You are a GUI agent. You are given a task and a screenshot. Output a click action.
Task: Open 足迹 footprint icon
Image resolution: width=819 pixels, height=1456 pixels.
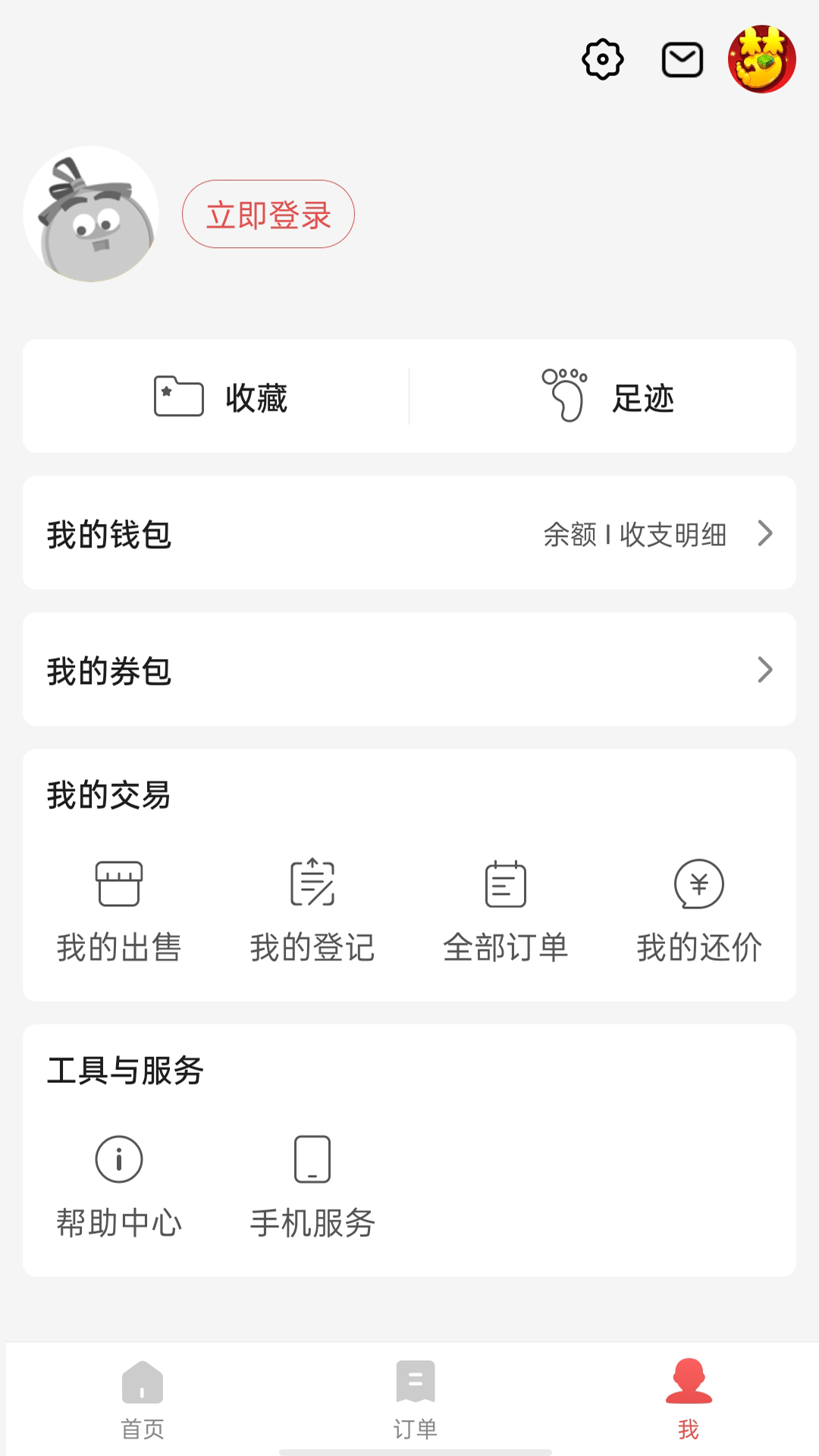(x=565, y=395)
